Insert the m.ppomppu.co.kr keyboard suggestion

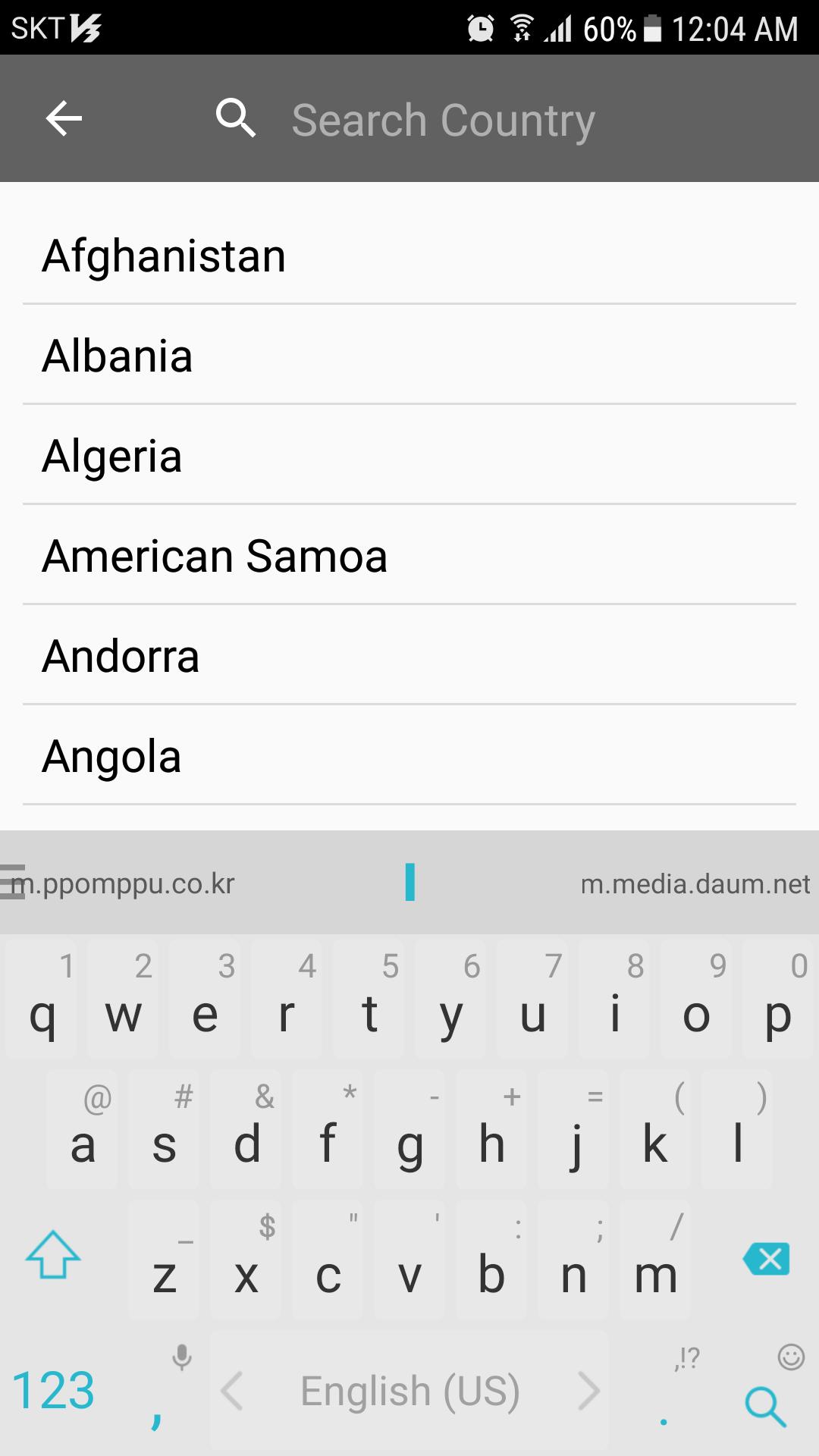pos(123,883)
